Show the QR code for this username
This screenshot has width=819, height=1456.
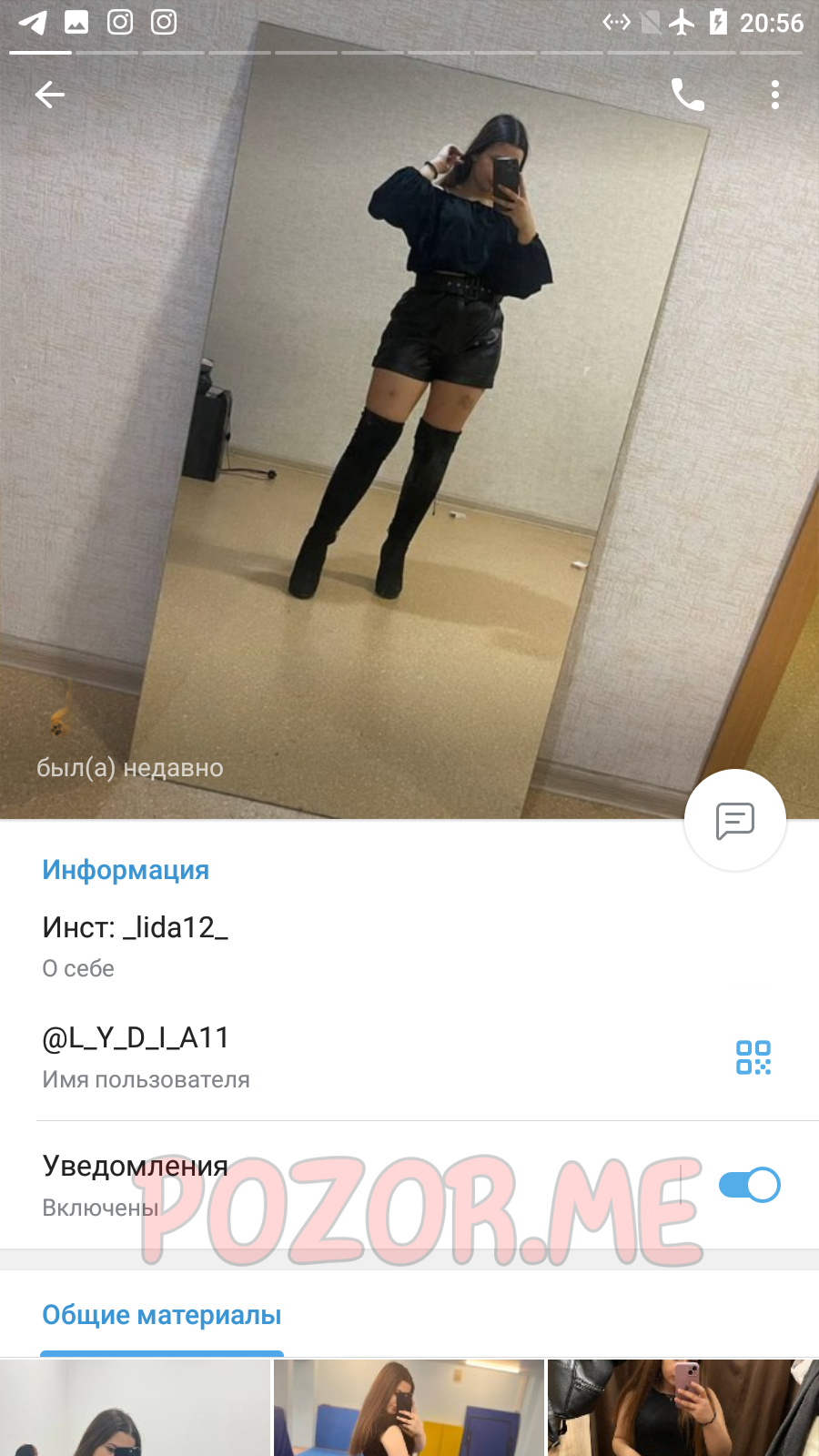753,1057
